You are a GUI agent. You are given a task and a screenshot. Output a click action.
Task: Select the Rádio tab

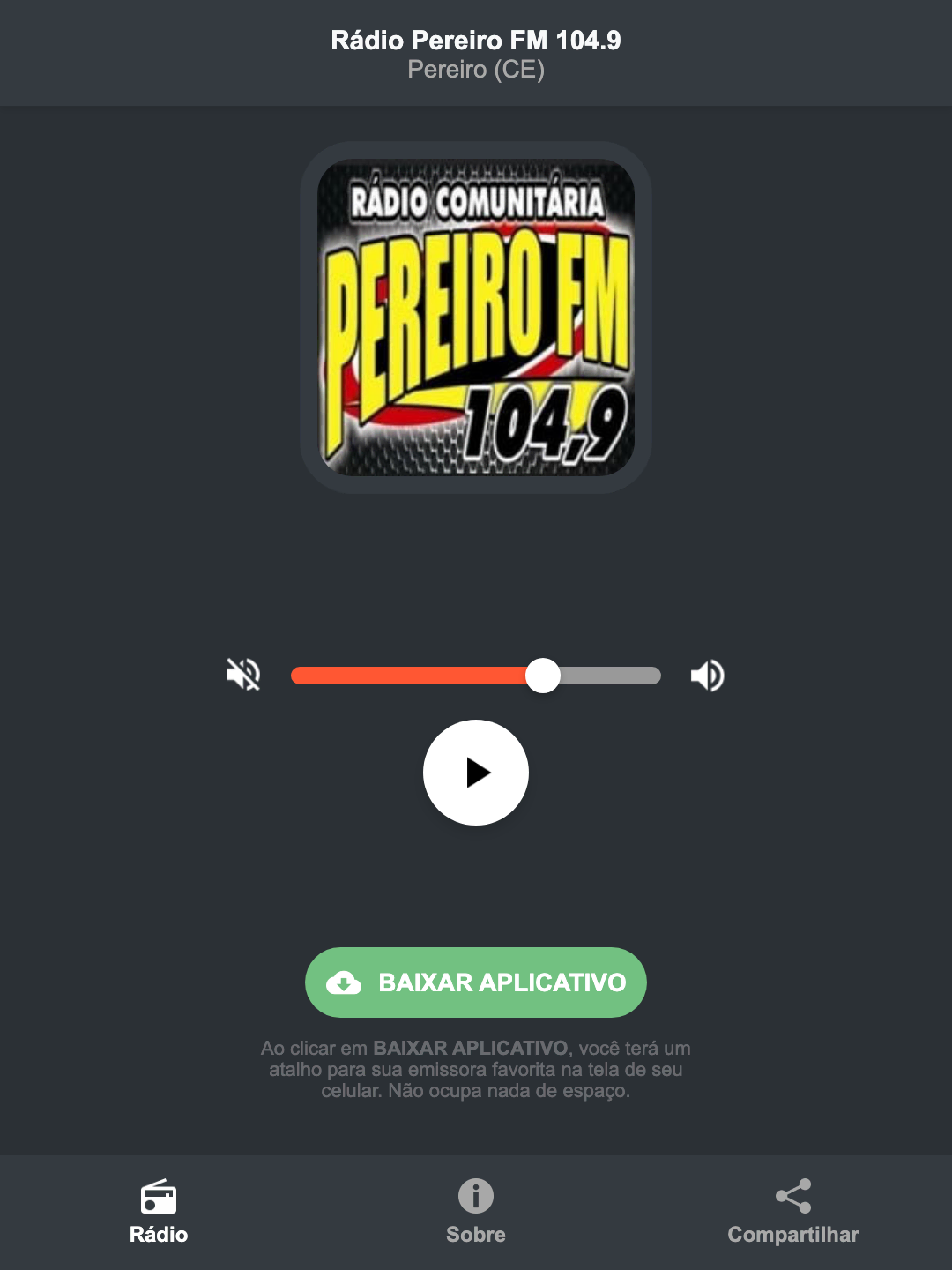pyautogui.click(x=159, y=1213)
